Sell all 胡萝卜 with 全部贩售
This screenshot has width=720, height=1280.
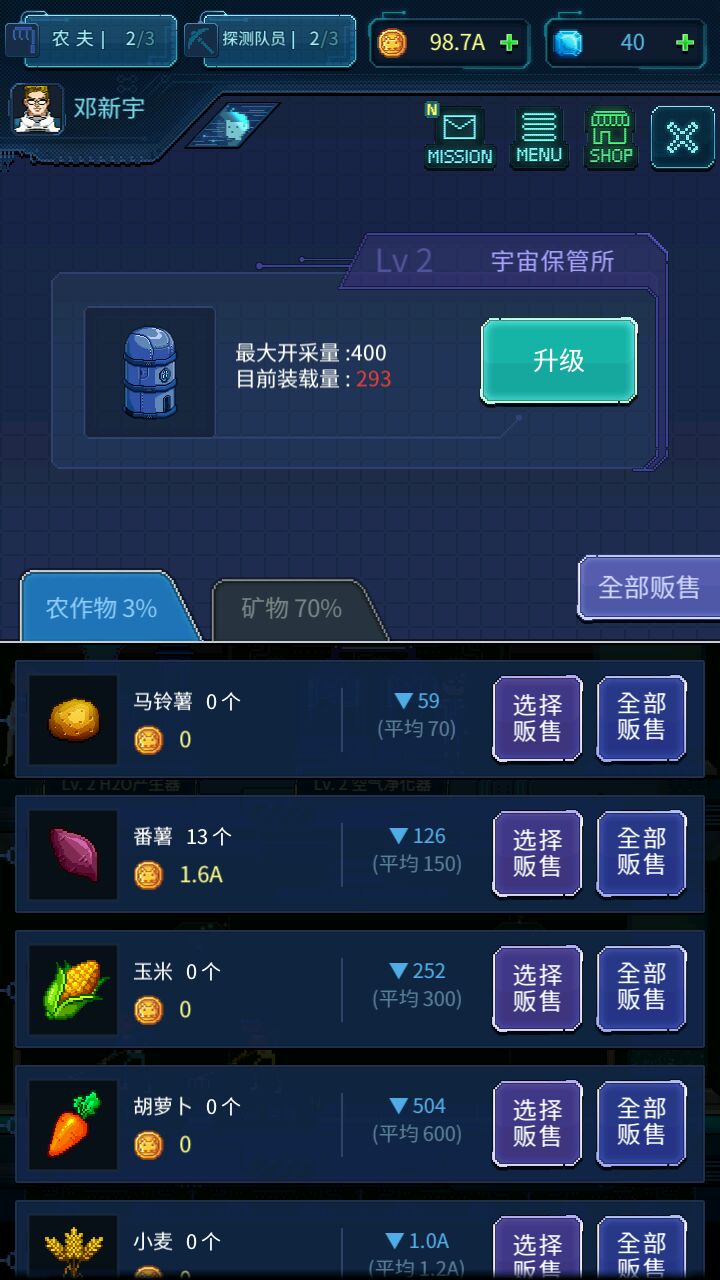[x=641, y=1123]
